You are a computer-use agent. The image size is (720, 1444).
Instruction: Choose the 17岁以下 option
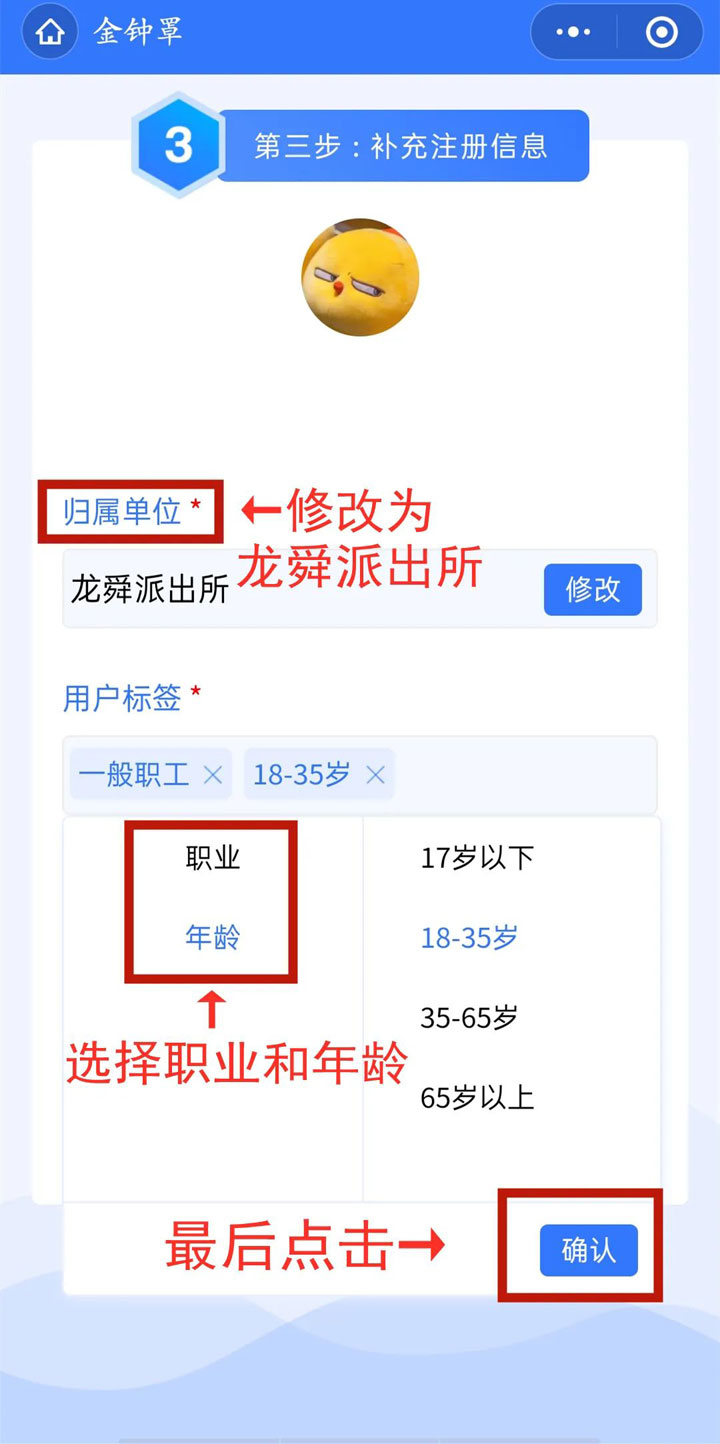click(477, 858)
